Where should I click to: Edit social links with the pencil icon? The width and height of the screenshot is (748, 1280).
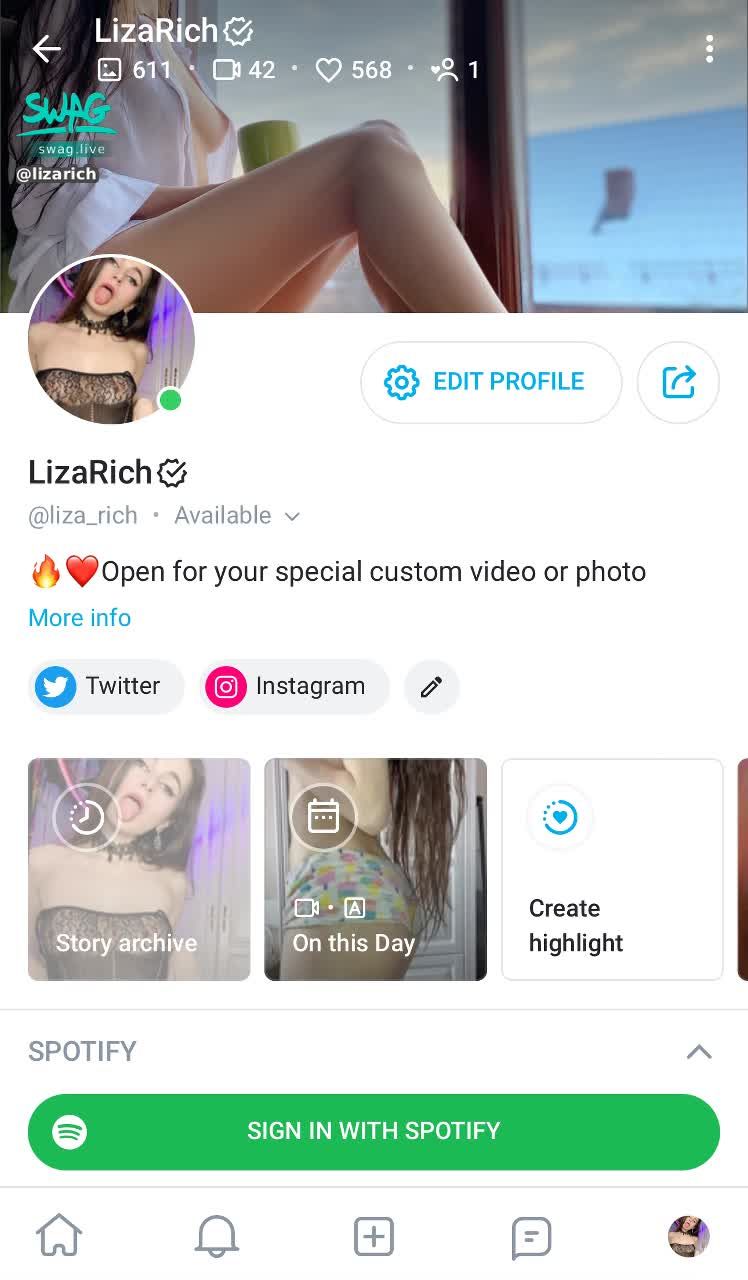point(431,687)
